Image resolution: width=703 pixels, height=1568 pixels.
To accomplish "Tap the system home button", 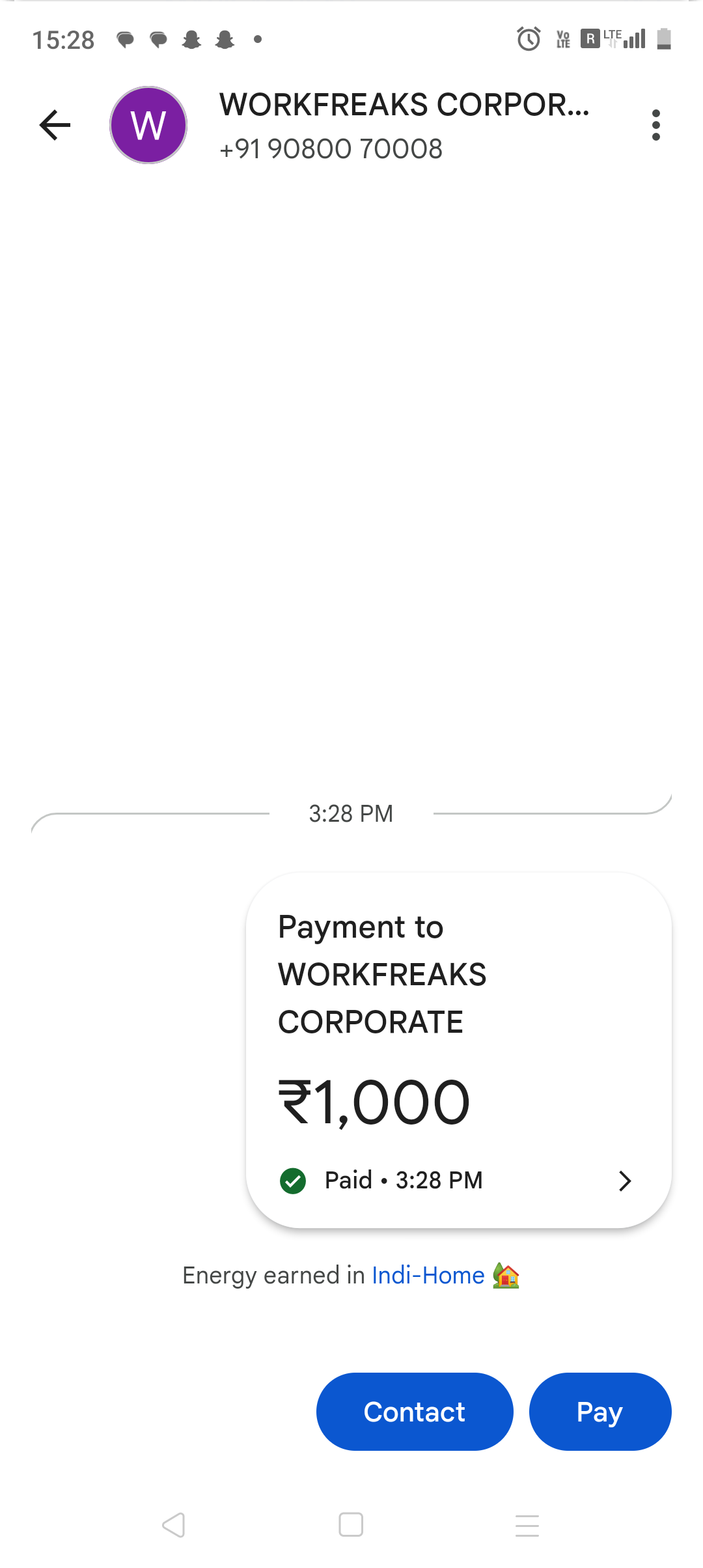I will 351,1524.
